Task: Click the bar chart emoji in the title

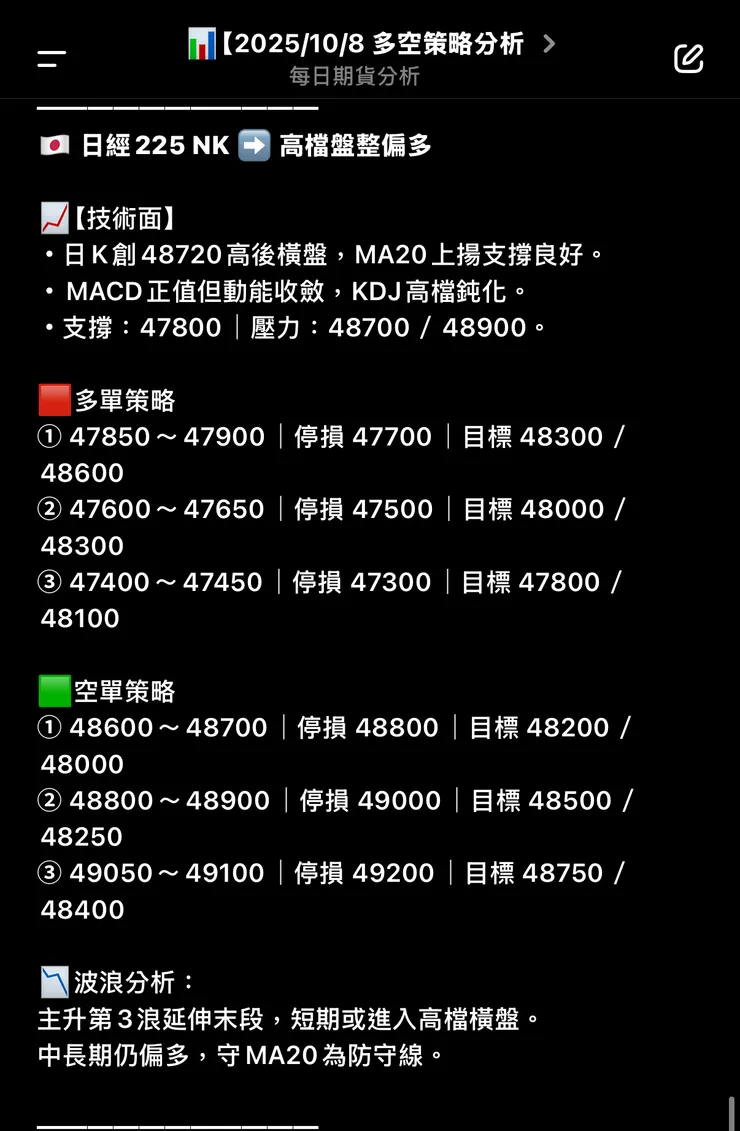Action: (201, 43)
